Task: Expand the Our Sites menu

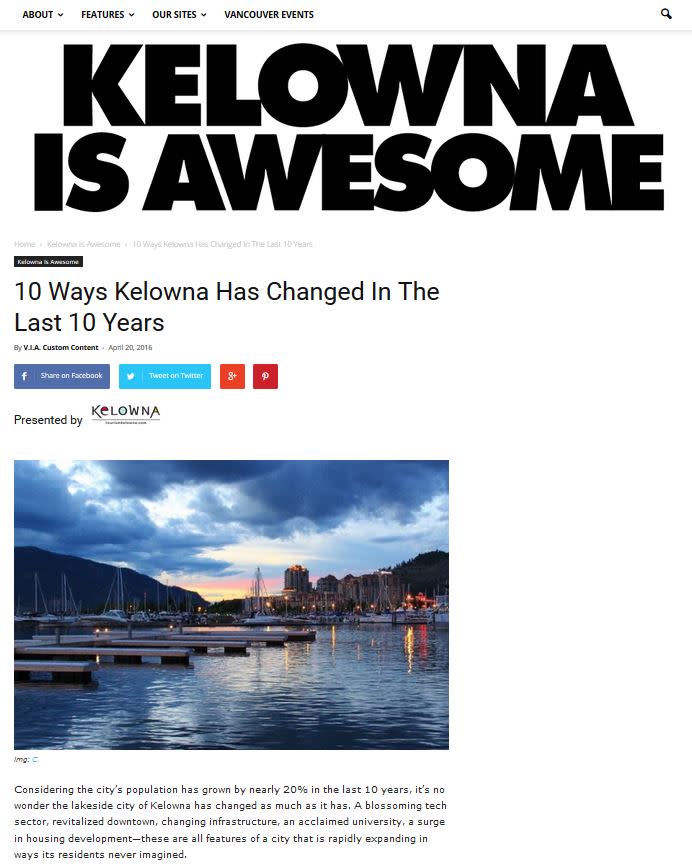Action: (179, 15)
